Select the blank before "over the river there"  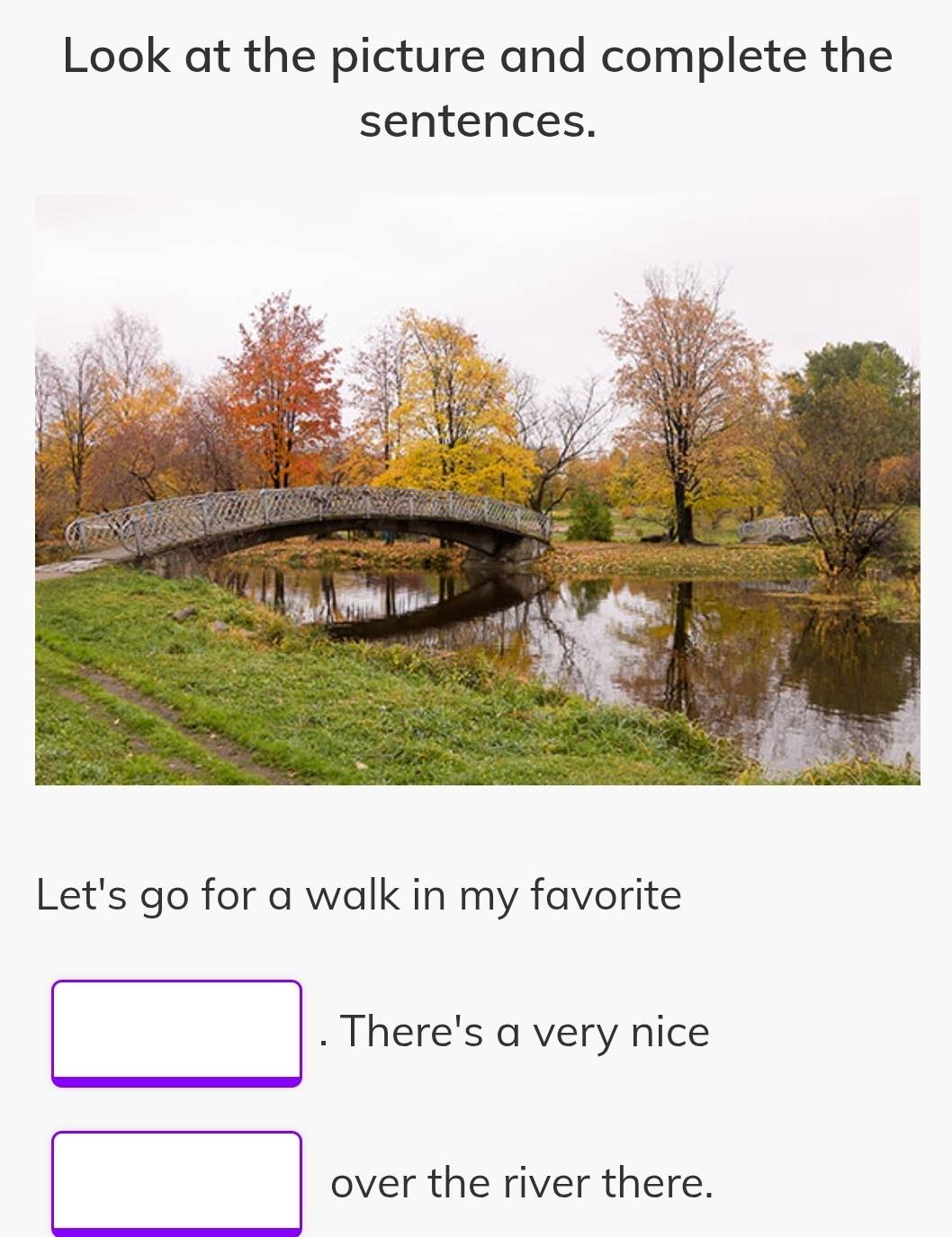[x=176, y=1181]
